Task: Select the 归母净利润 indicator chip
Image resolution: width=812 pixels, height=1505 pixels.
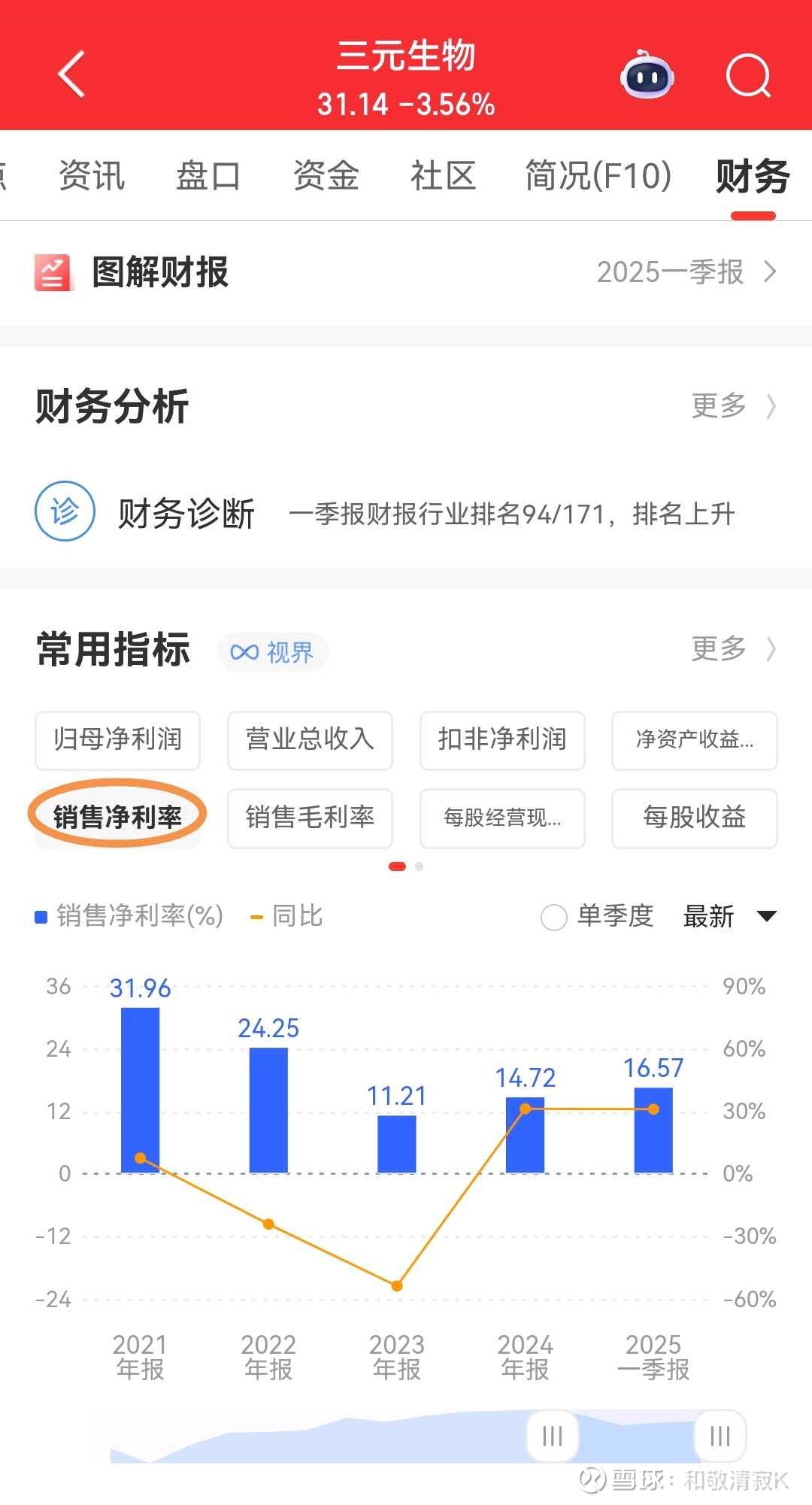Action: pyautogui.click(x=118, y=740)
